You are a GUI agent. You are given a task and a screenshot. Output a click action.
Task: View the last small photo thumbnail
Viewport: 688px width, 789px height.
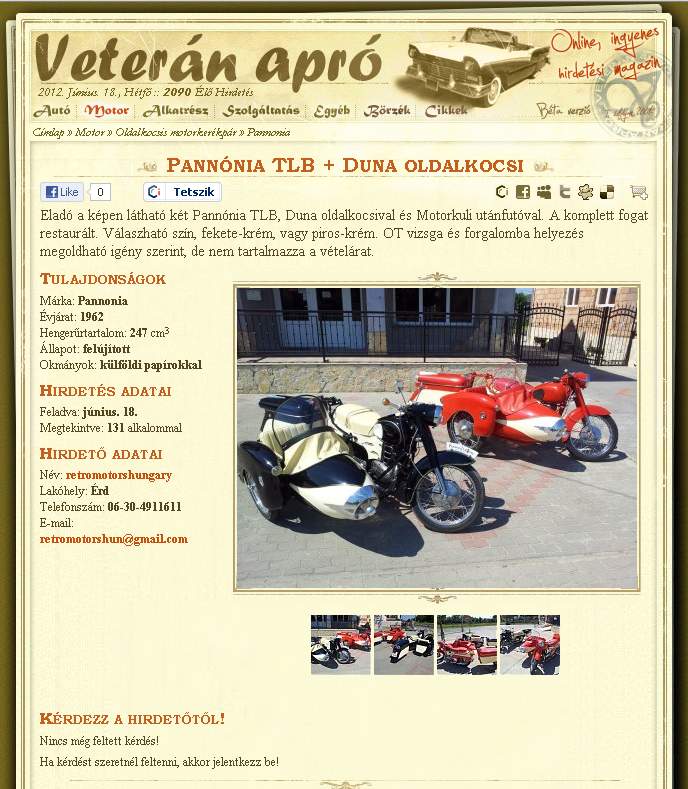click(x=530, y=644)
